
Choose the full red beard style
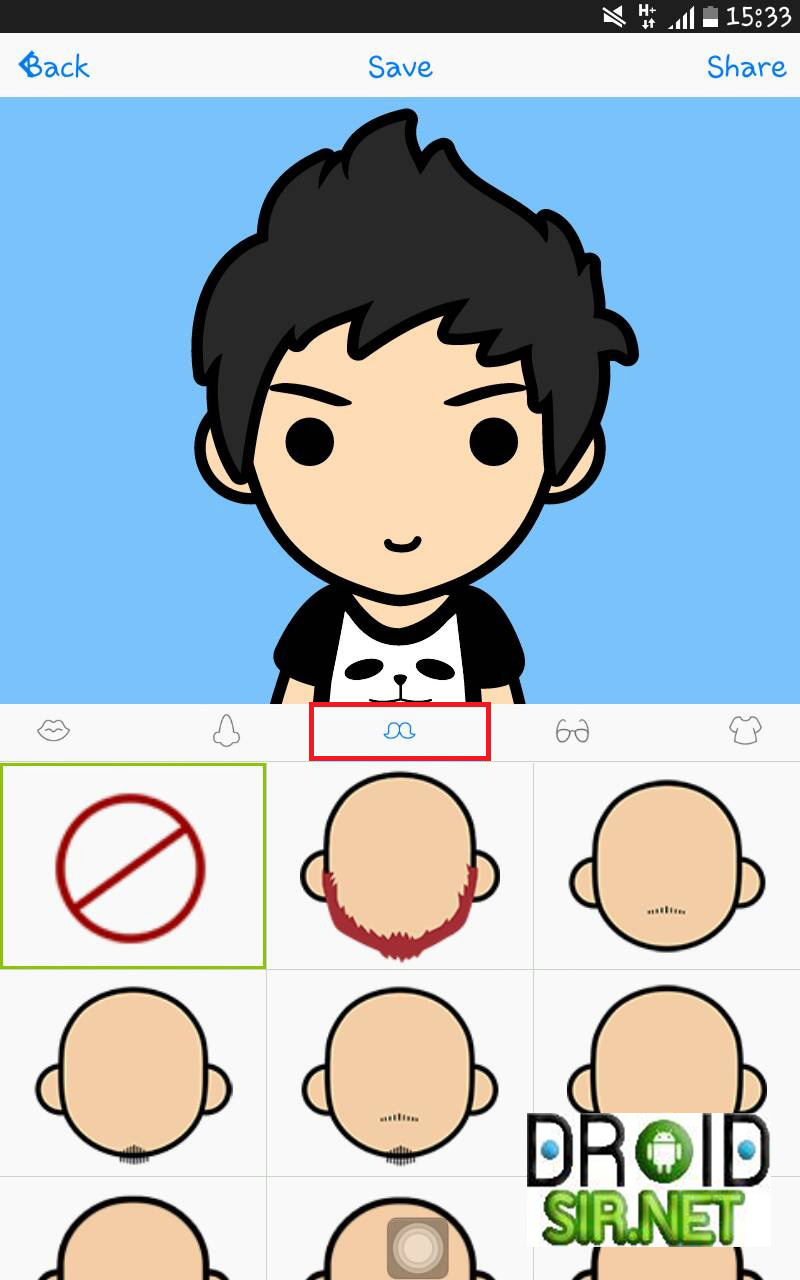tap(399, 866)
